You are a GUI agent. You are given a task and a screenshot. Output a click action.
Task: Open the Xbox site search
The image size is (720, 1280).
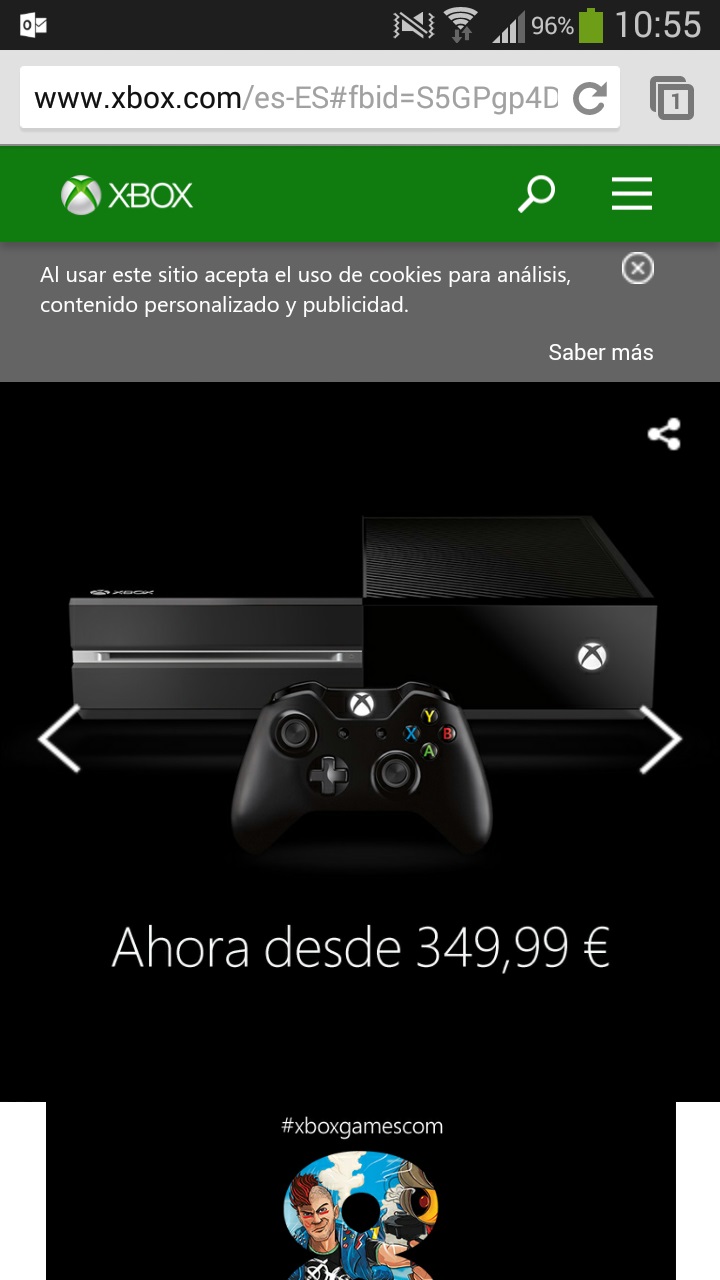click(x=536, y=194)
